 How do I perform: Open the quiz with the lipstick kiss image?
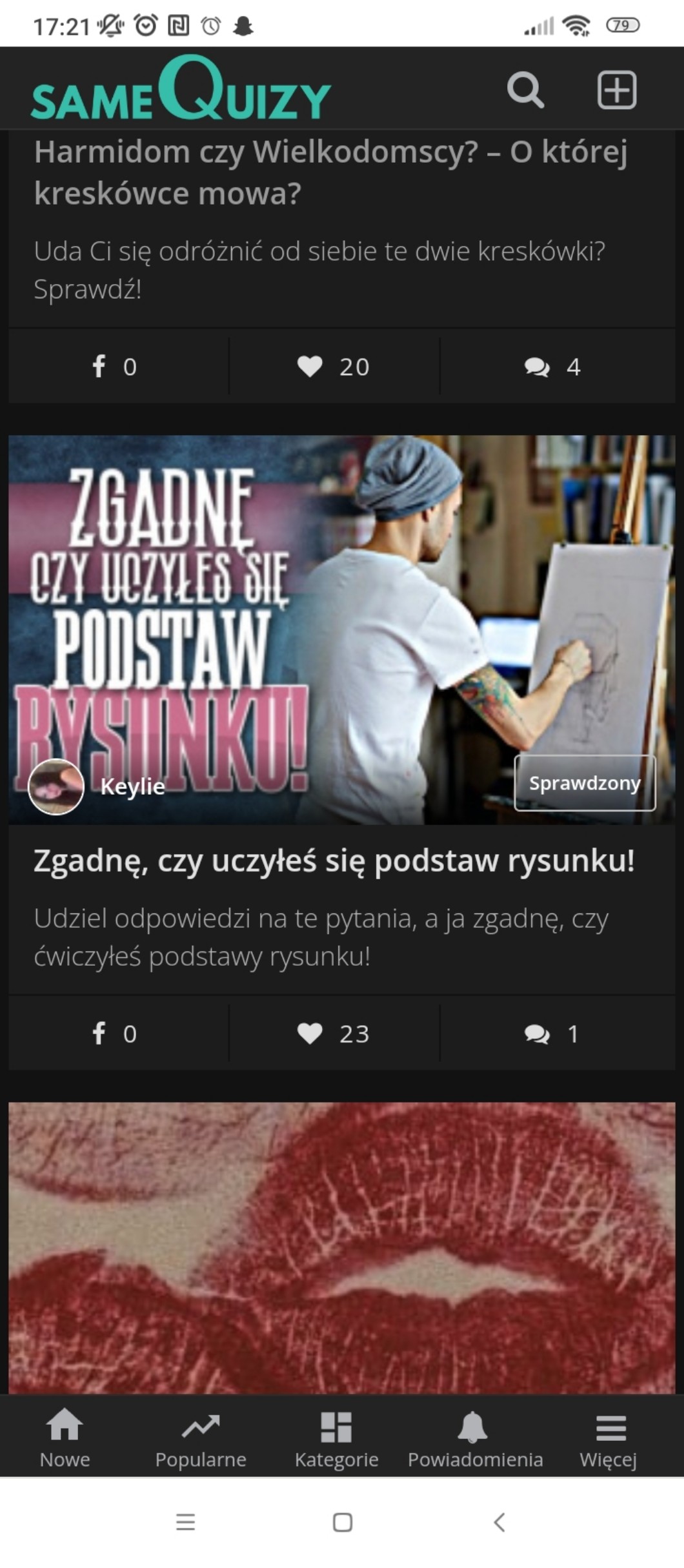pyautogui.click(x=342, y=1246)
